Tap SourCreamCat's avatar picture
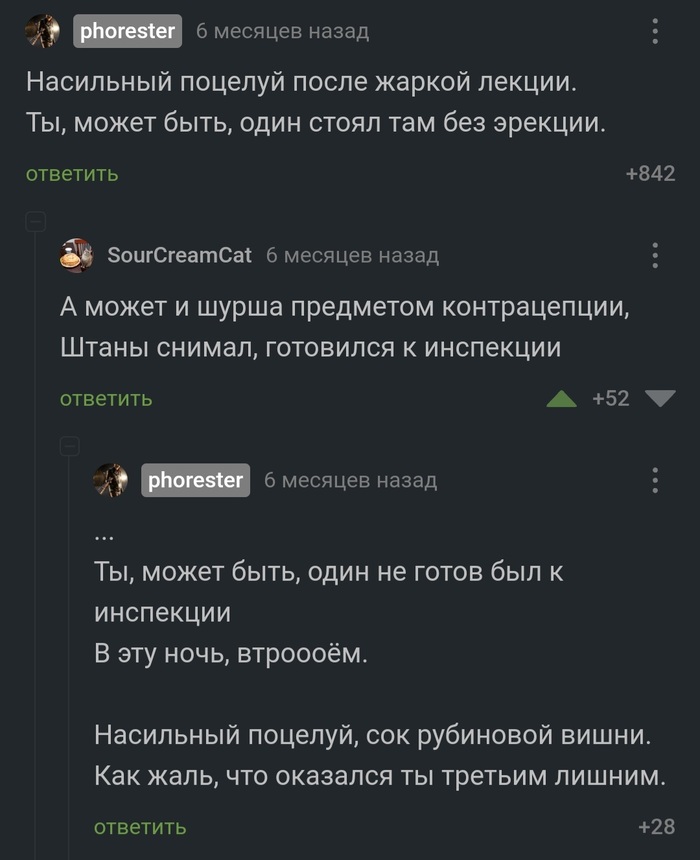This screenshot has width=700, height=860. coord(77,255)
